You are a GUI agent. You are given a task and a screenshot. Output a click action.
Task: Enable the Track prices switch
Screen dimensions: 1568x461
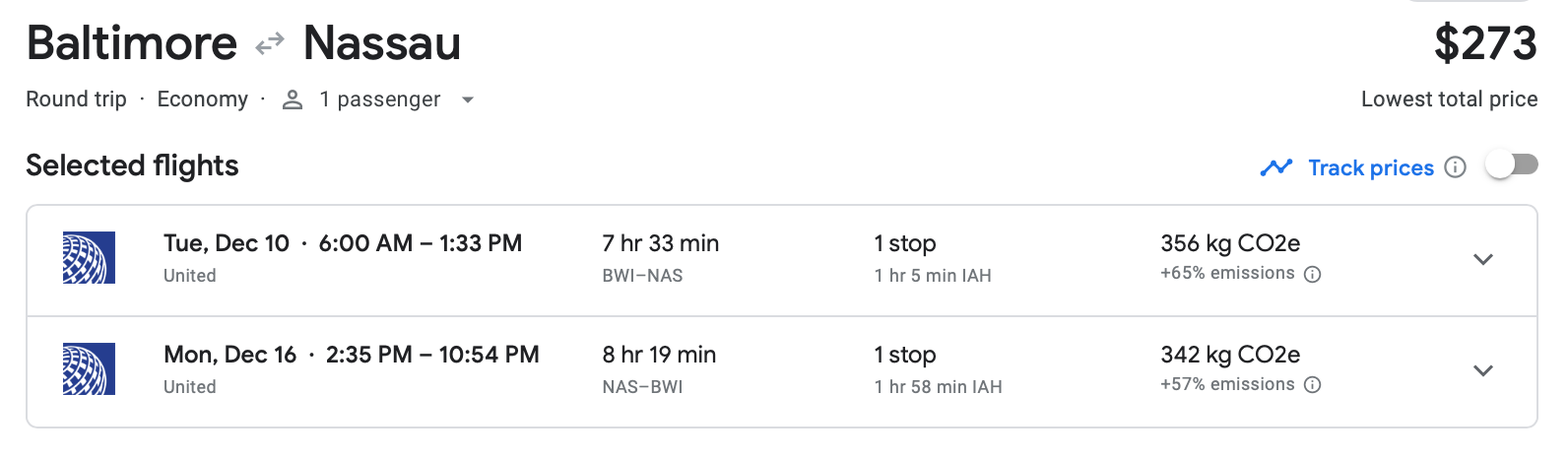[1512, 165]
